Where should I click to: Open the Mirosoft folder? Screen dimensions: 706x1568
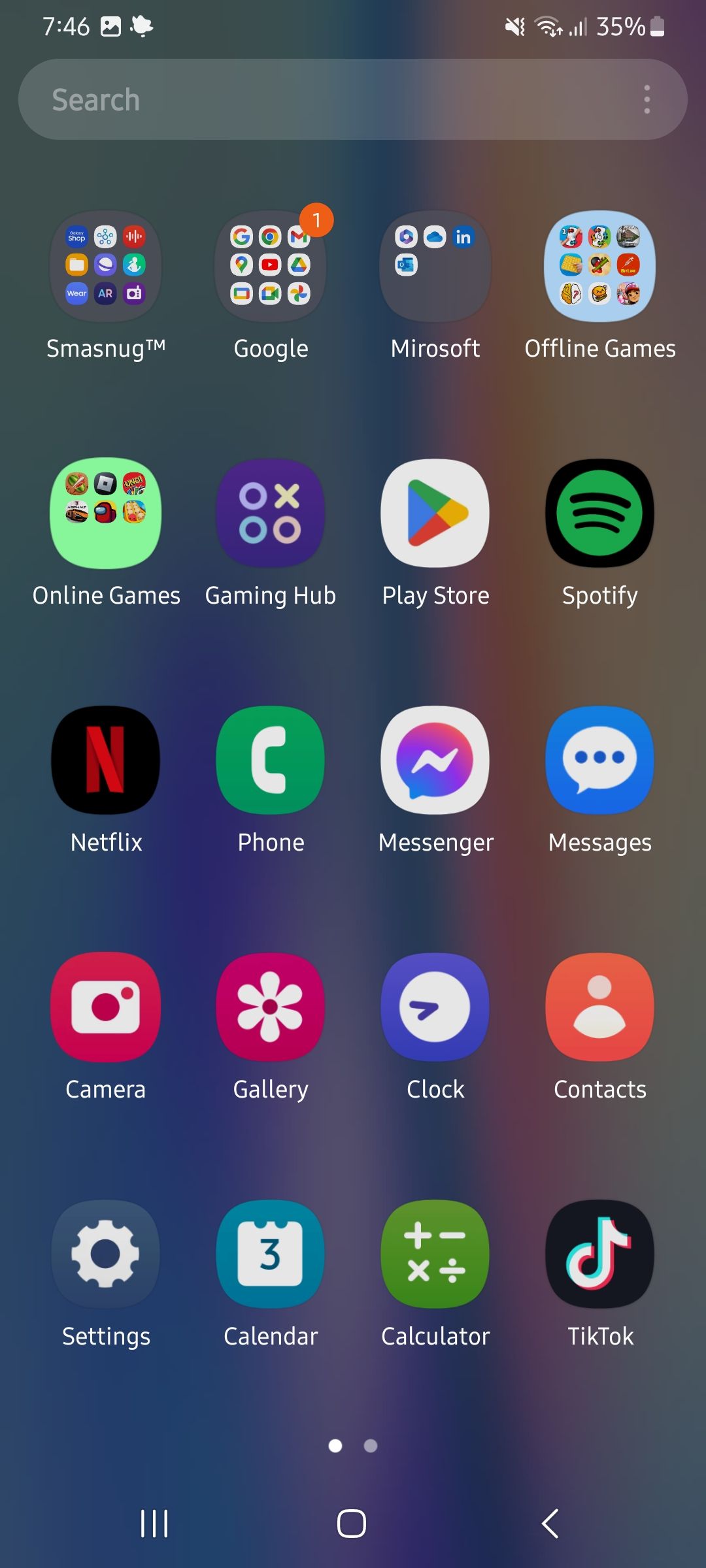[x=435, y=265]
